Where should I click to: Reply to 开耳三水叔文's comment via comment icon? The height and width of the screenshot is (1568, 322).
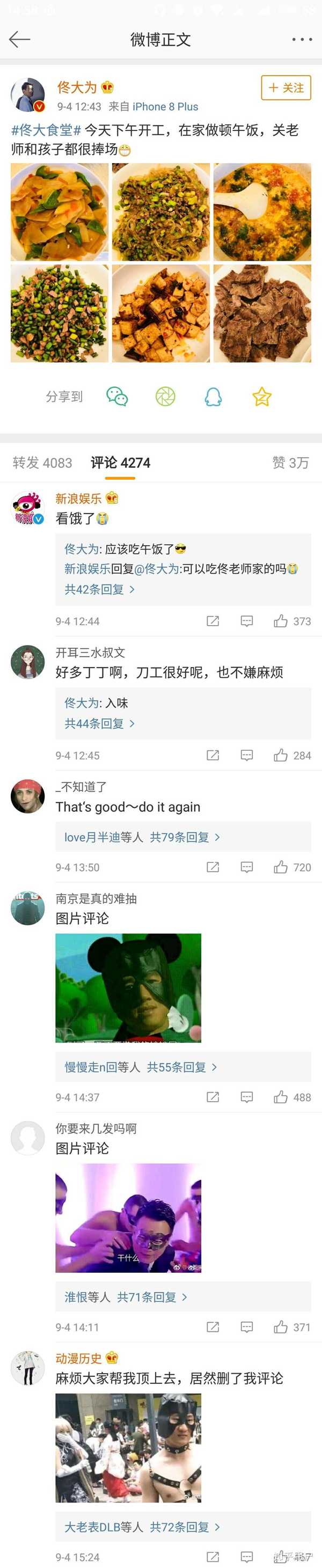tap(246, 756)
